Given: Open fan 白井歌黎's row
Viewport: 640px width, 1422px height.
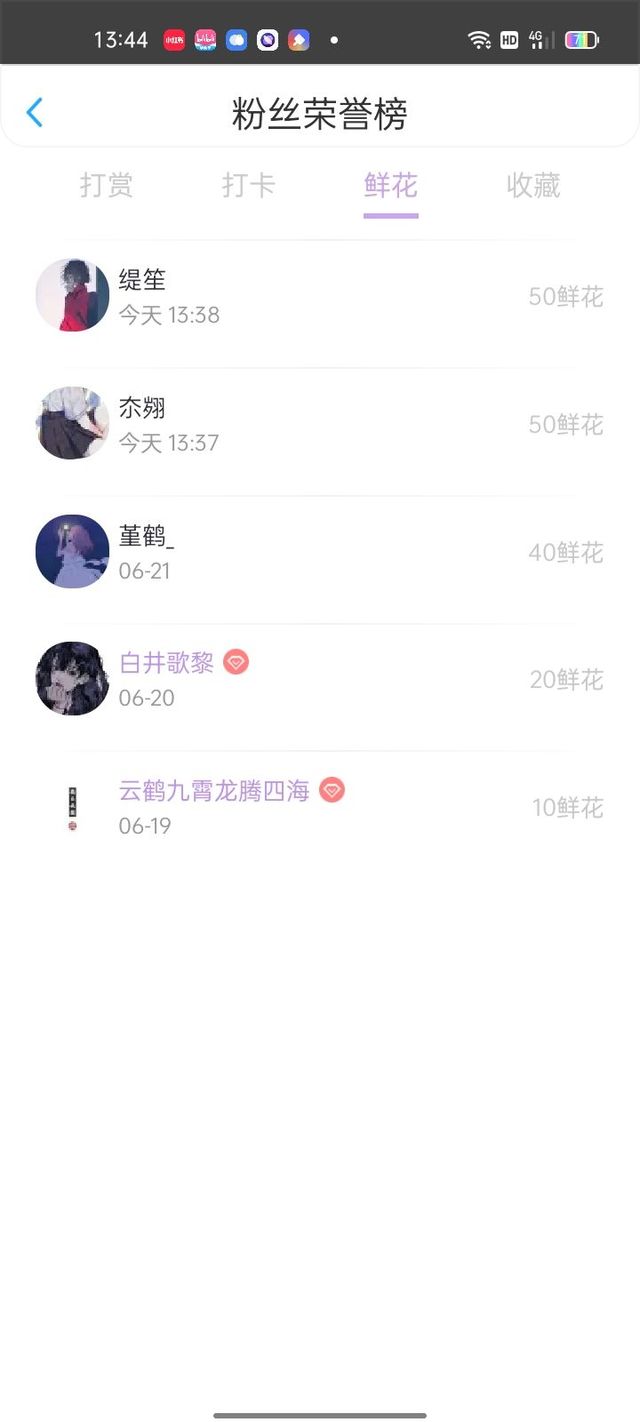Looking at the screenshot, I should pos(320,679).
